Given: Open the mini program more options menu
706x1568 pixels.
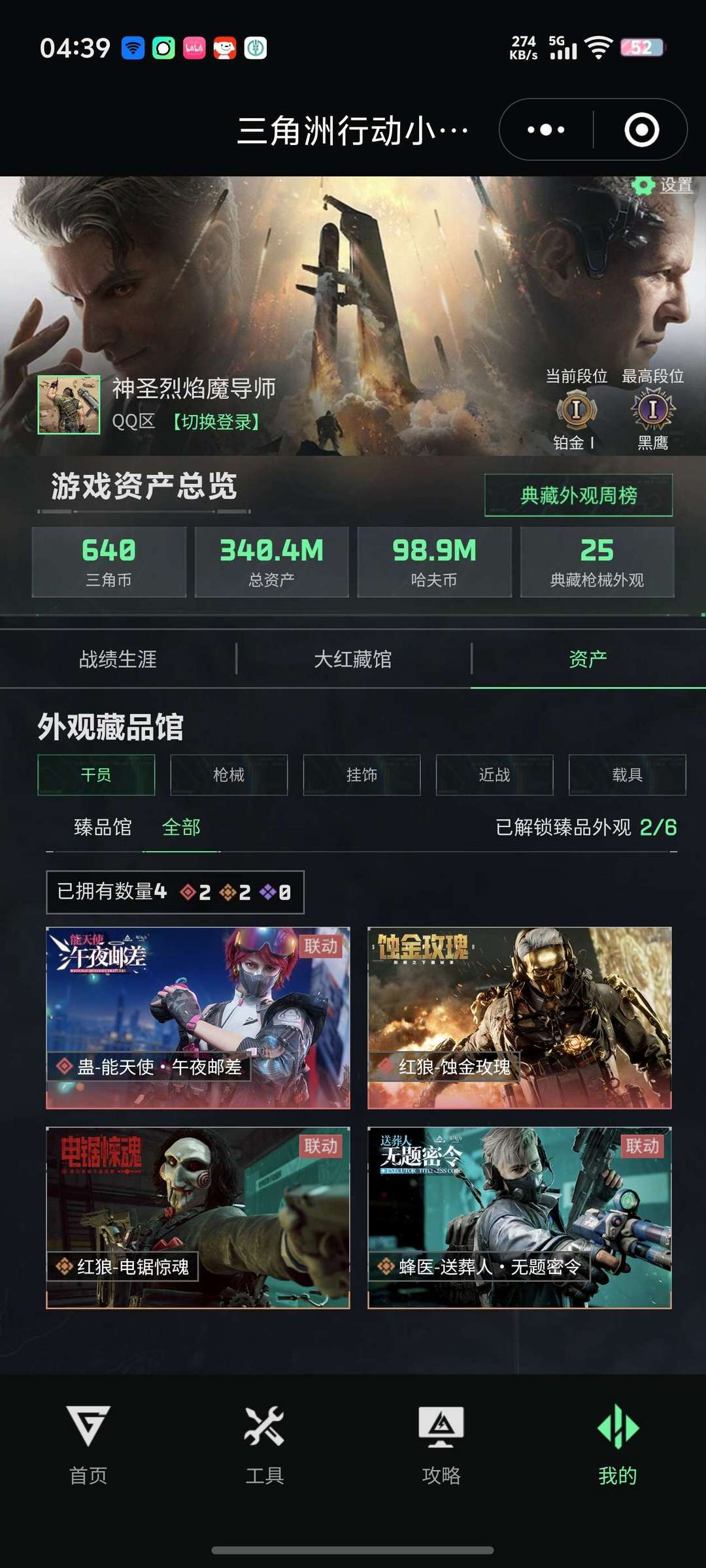Looking at the screenshot, I should click(546, 129).
